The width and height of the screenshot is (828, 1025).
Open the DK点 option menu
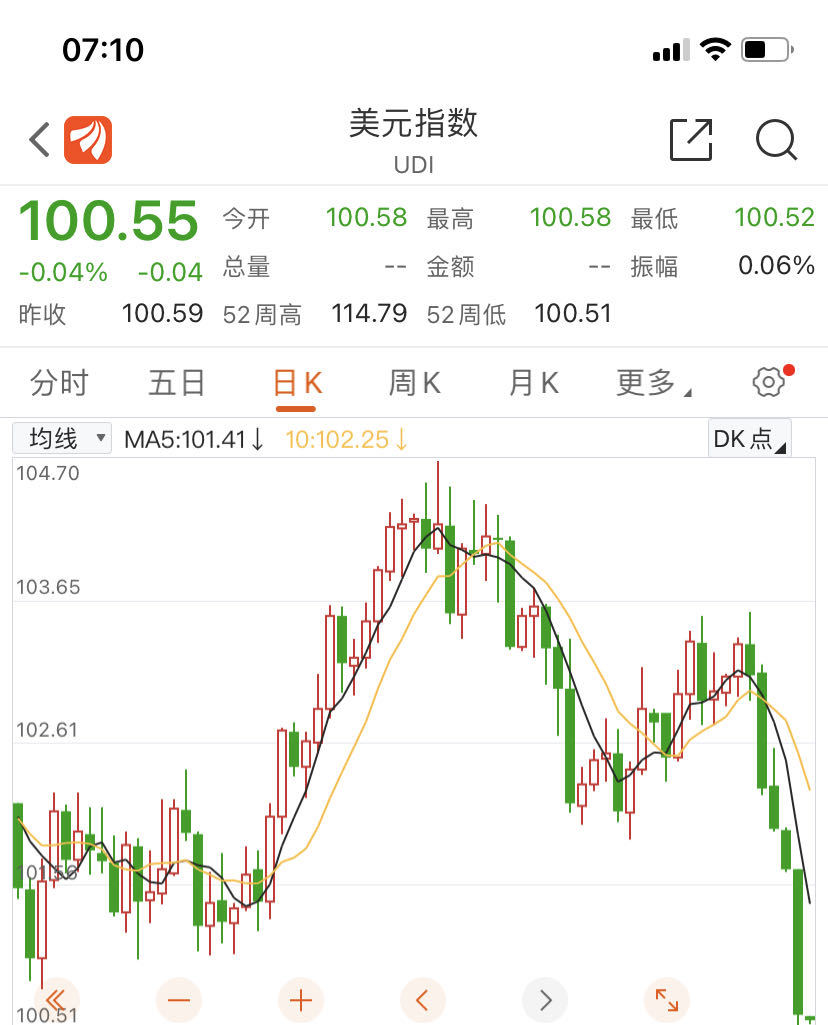748,438
